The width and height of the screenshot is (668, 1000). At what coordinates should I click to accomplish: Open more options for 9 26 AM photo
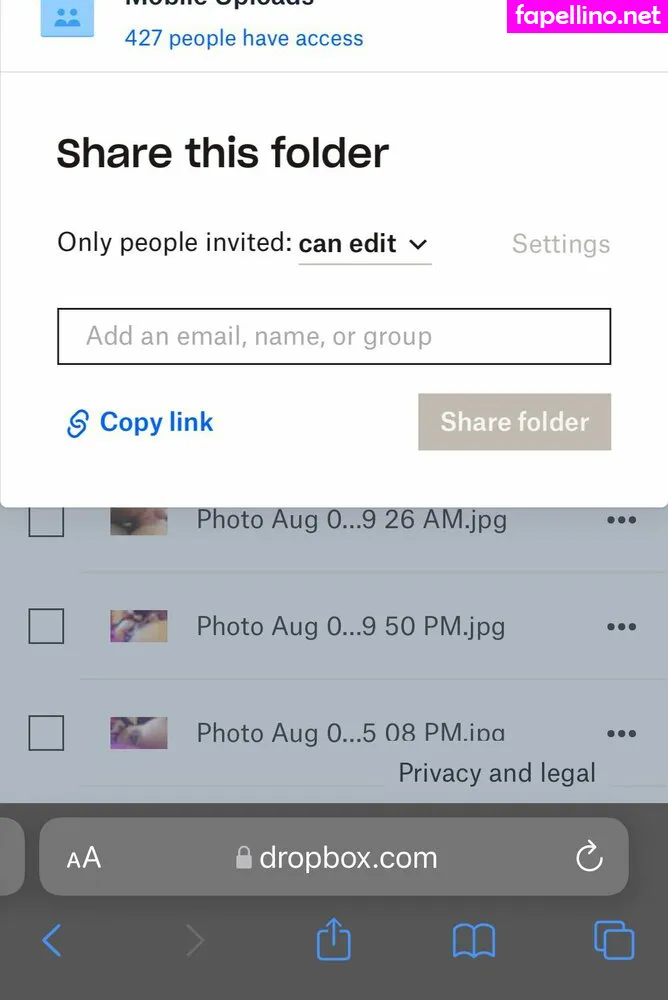coord(621,520)
